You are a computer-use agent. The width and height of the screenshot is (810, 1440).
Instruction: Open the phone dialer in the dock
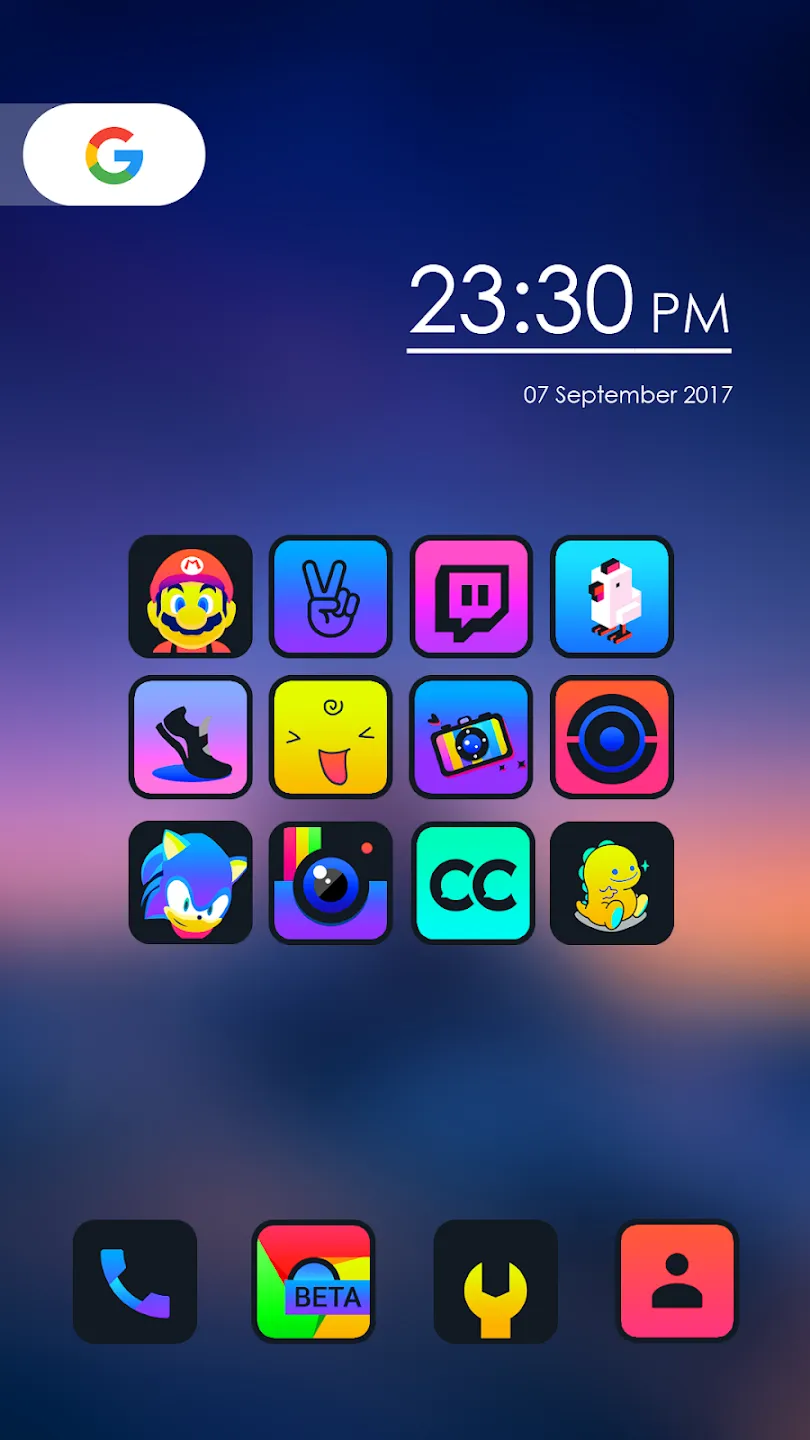(x=135, y=1281)
